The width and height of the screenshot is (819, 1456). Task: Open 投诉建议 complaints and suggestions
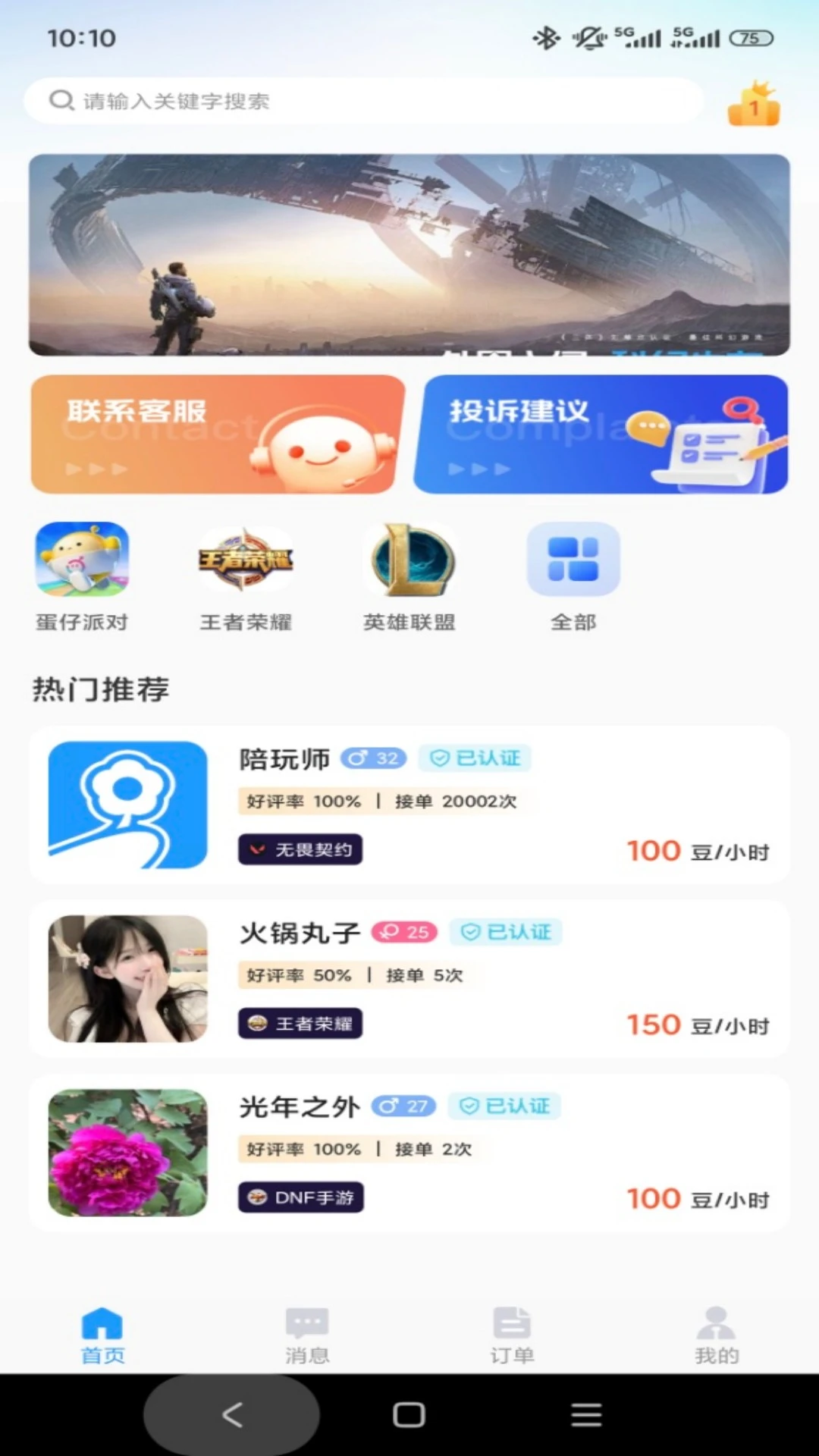point(601,435)
